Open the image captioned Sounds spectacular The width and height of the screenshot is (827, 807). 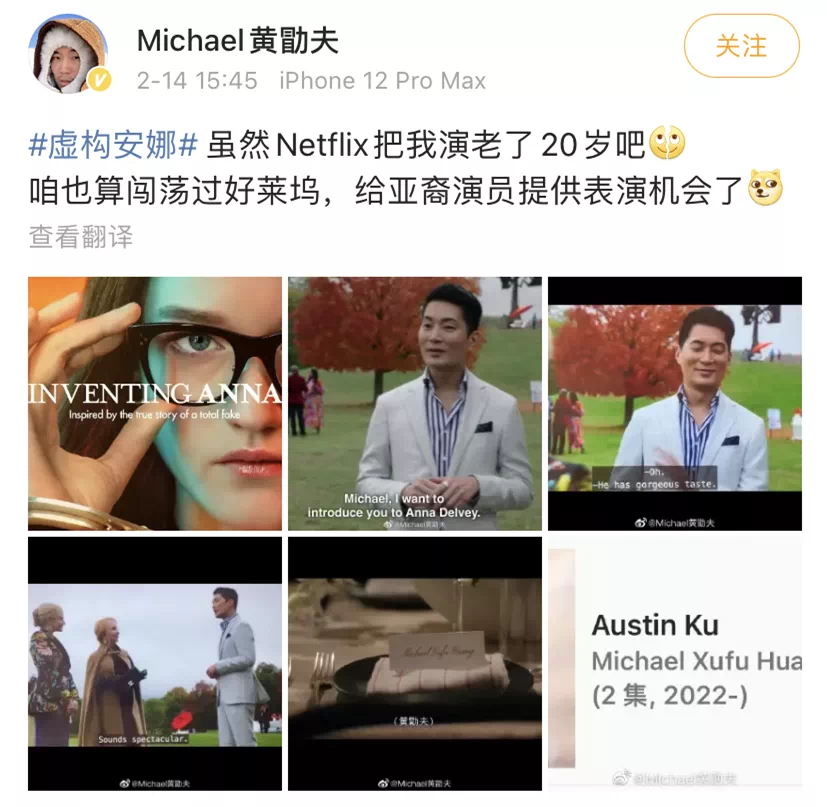click(155, 663)
